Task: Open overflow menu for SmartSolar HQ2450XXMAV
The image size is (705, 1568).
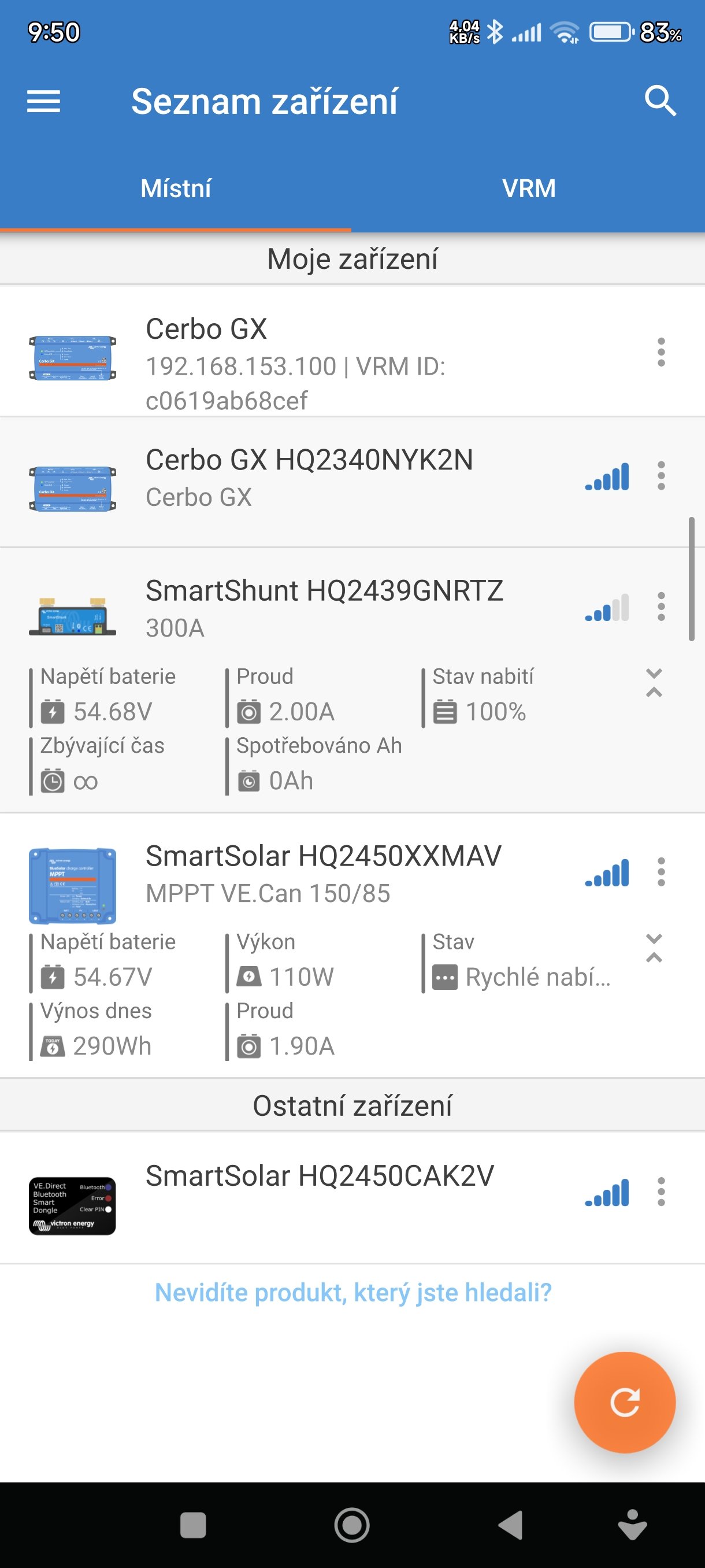Action: [x=661, y=872]
